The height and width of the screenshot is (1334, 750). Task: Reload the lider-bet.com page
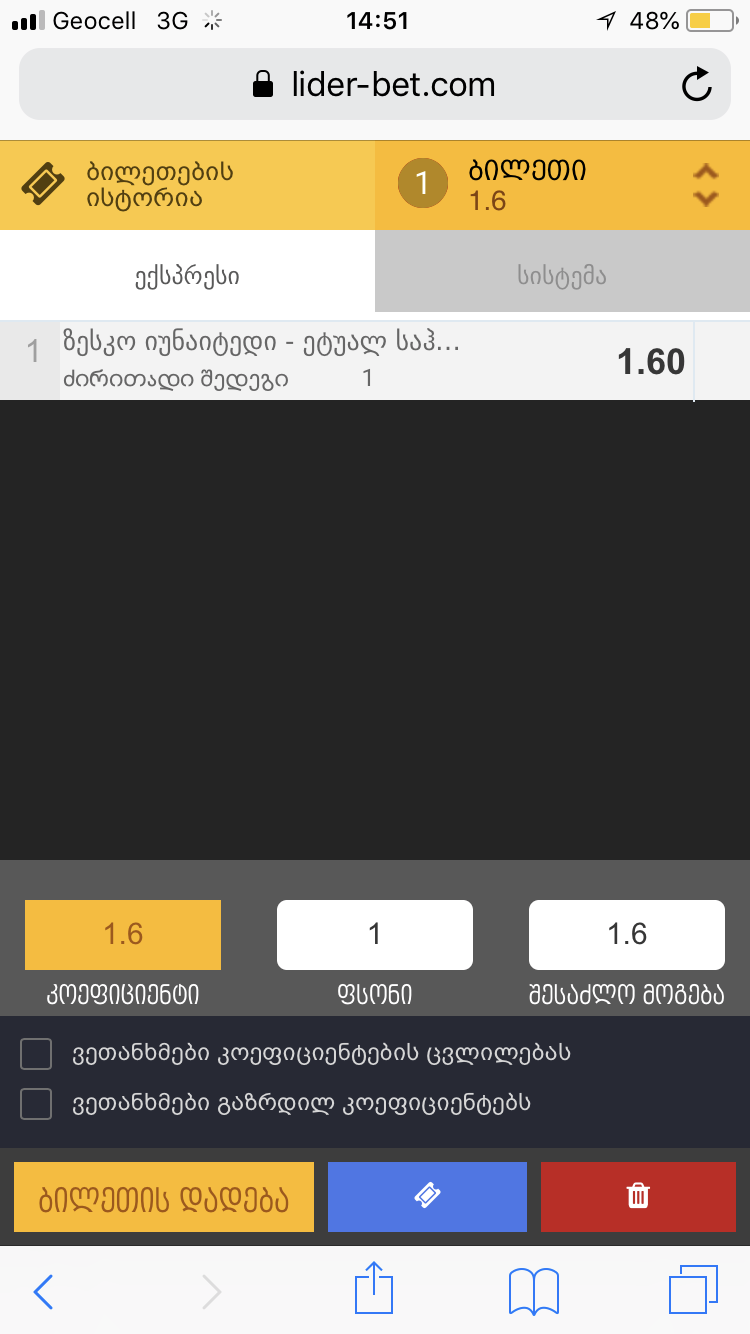coord(696,84)
